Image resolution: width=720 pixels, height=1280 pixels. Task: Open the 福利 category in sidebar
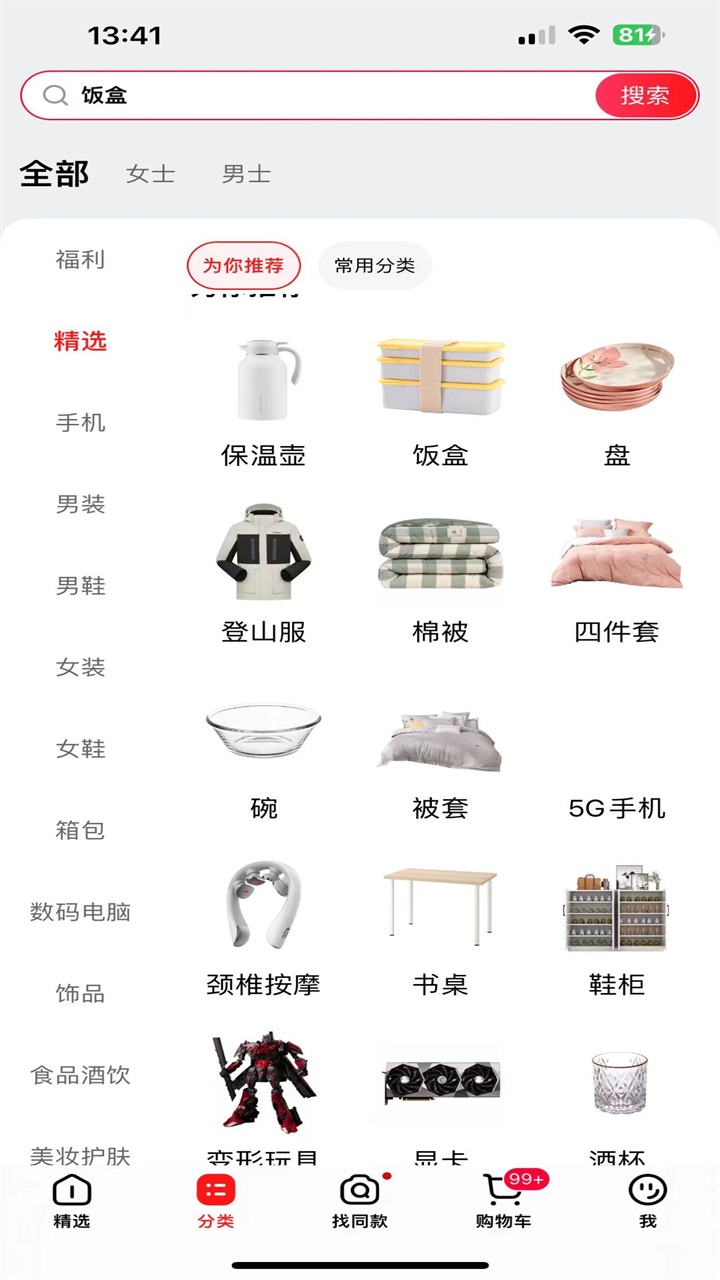(x=80, y=260)
